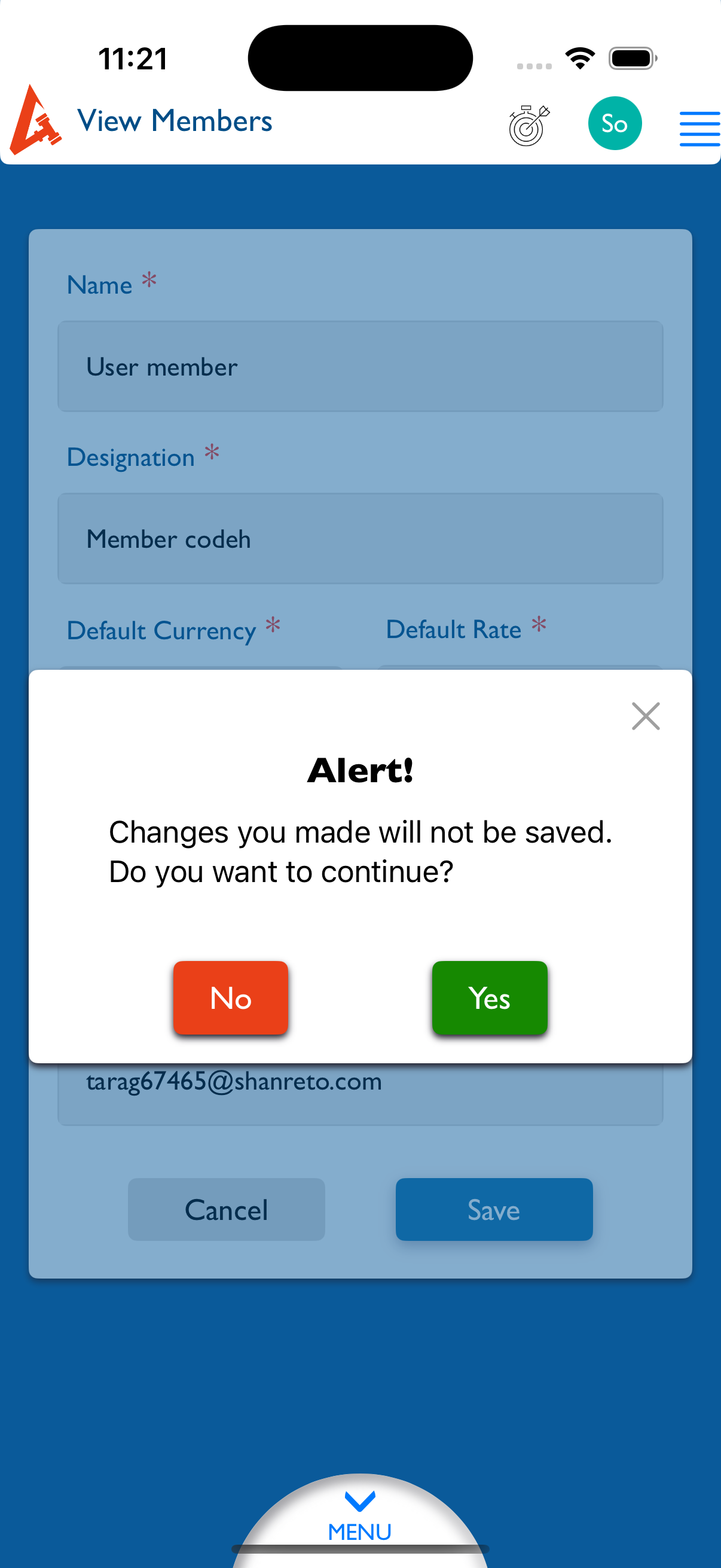Edit the Designation field
This screenshot has height=1568, width=721.
coord(360,539)
